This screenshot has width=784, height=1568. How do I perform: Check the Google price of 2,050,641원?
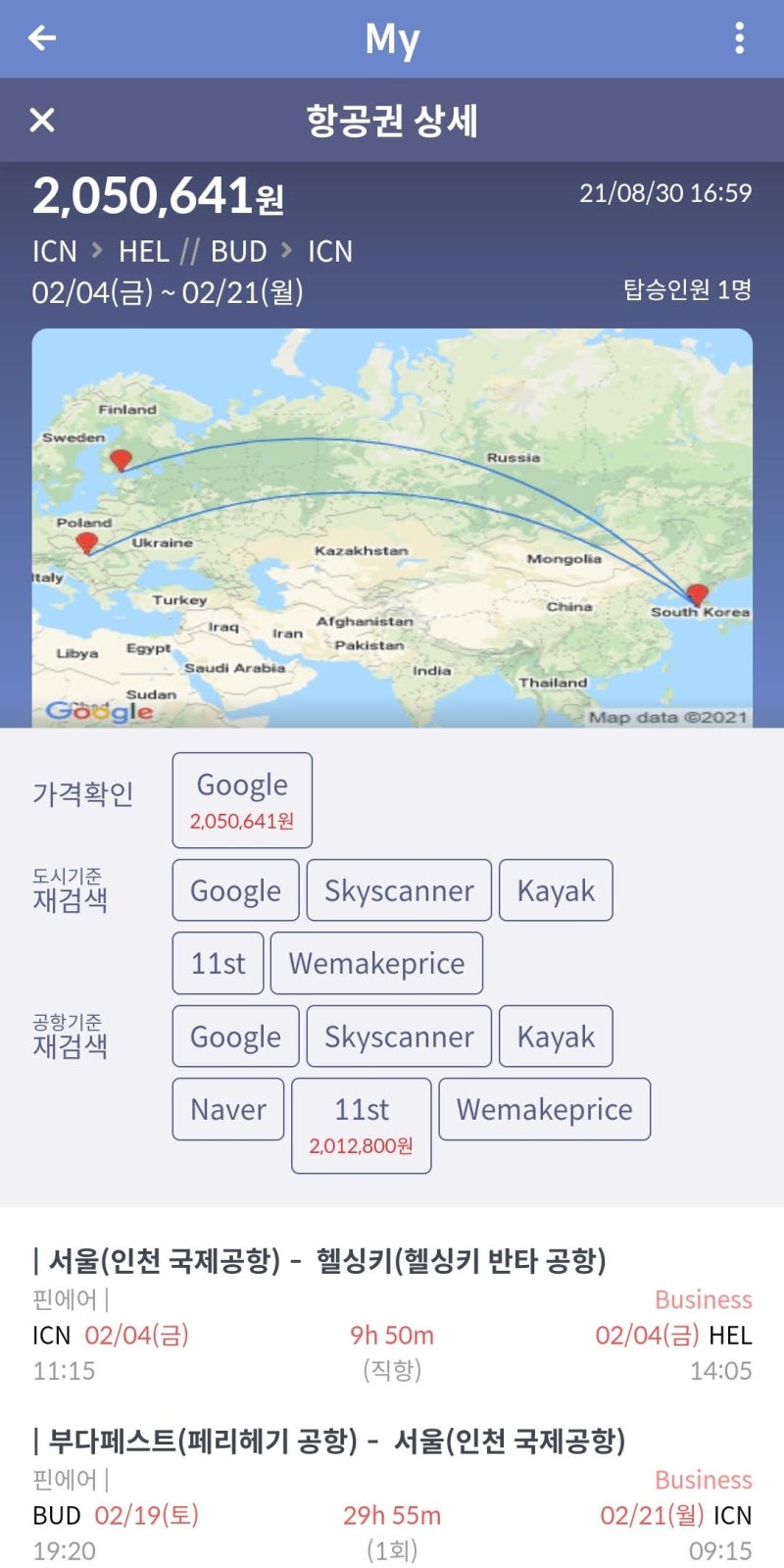241,799
